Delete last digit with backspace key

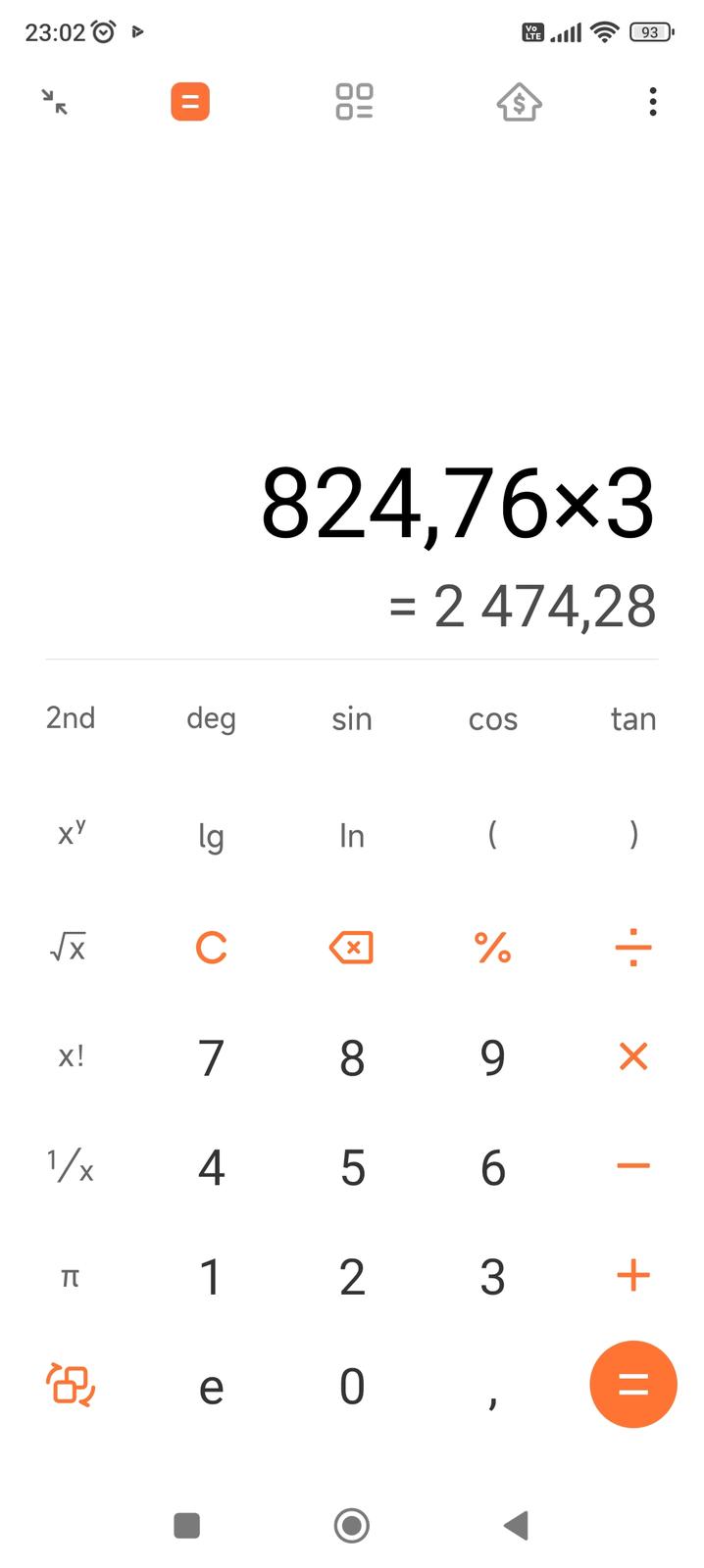coord(351,948)
